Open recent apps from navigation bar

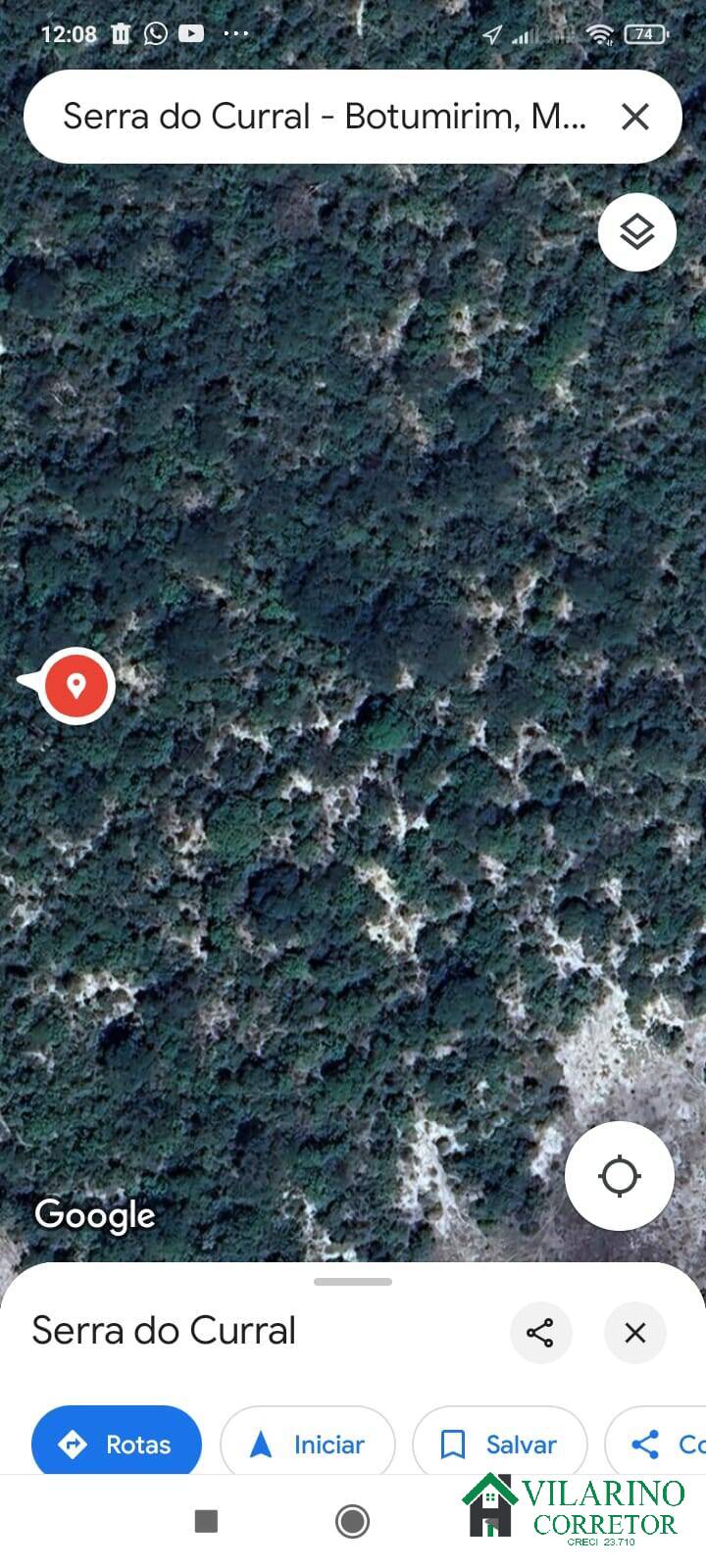[x=206, y=1521]
